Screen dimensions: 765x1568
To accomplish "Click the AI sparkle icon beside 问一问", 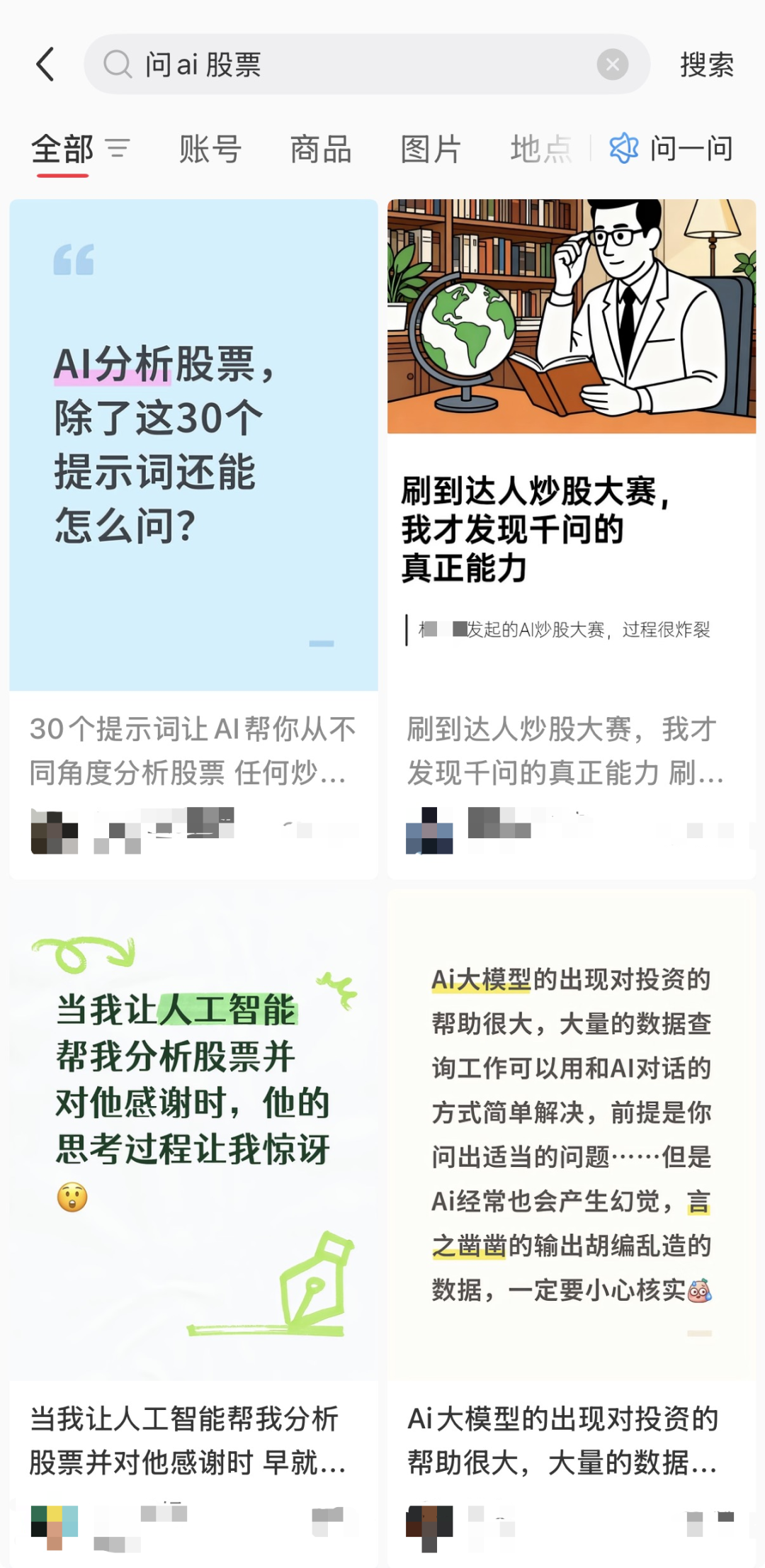I will tap(623, 148).
